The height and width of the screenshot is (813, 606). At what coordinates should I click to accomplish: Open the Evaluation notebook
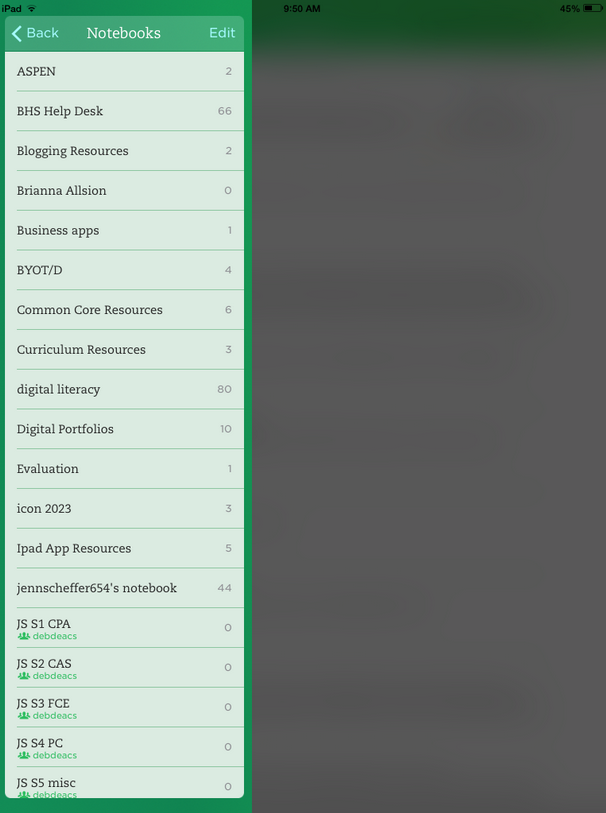point(124,469)
